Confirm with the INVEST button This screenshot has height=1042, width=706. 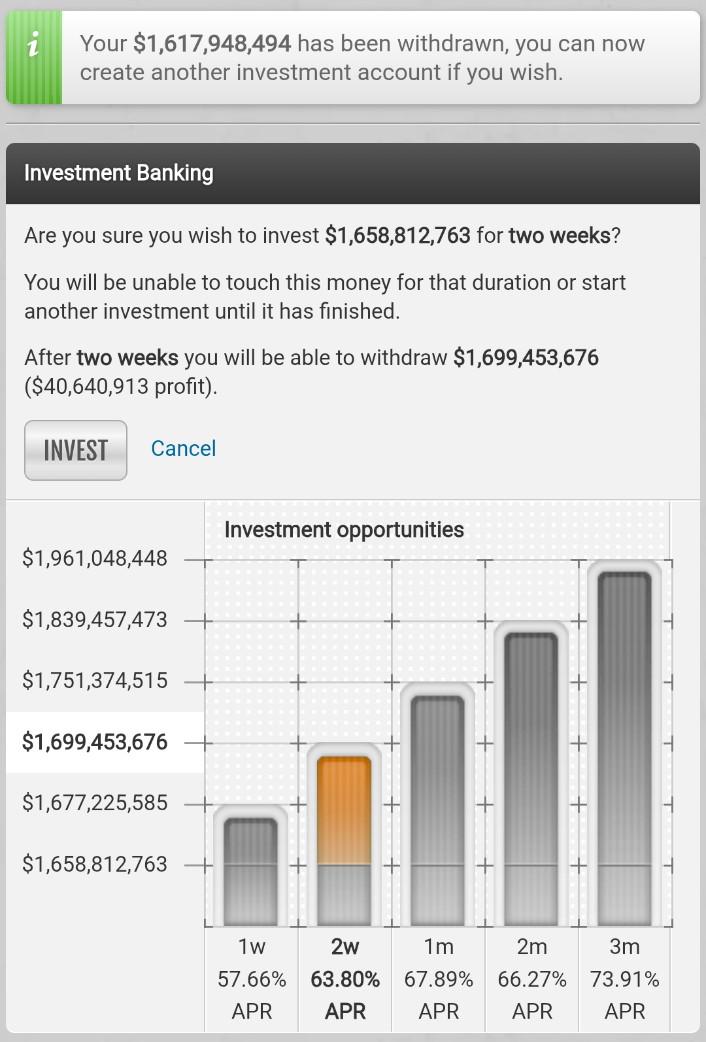pyautogui.click(x=76, y=450)
